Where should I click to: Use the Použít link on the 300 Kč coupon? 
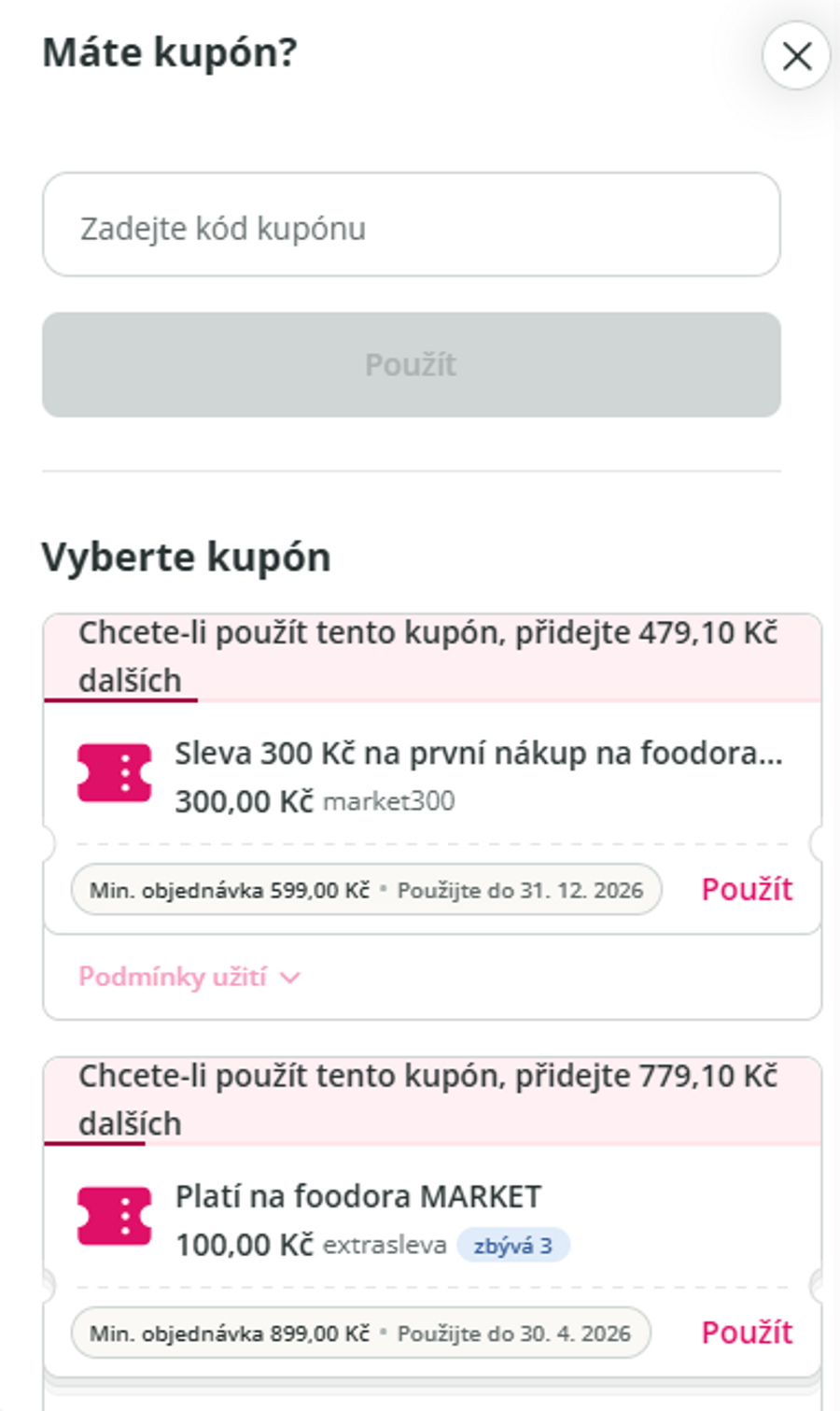747,890
